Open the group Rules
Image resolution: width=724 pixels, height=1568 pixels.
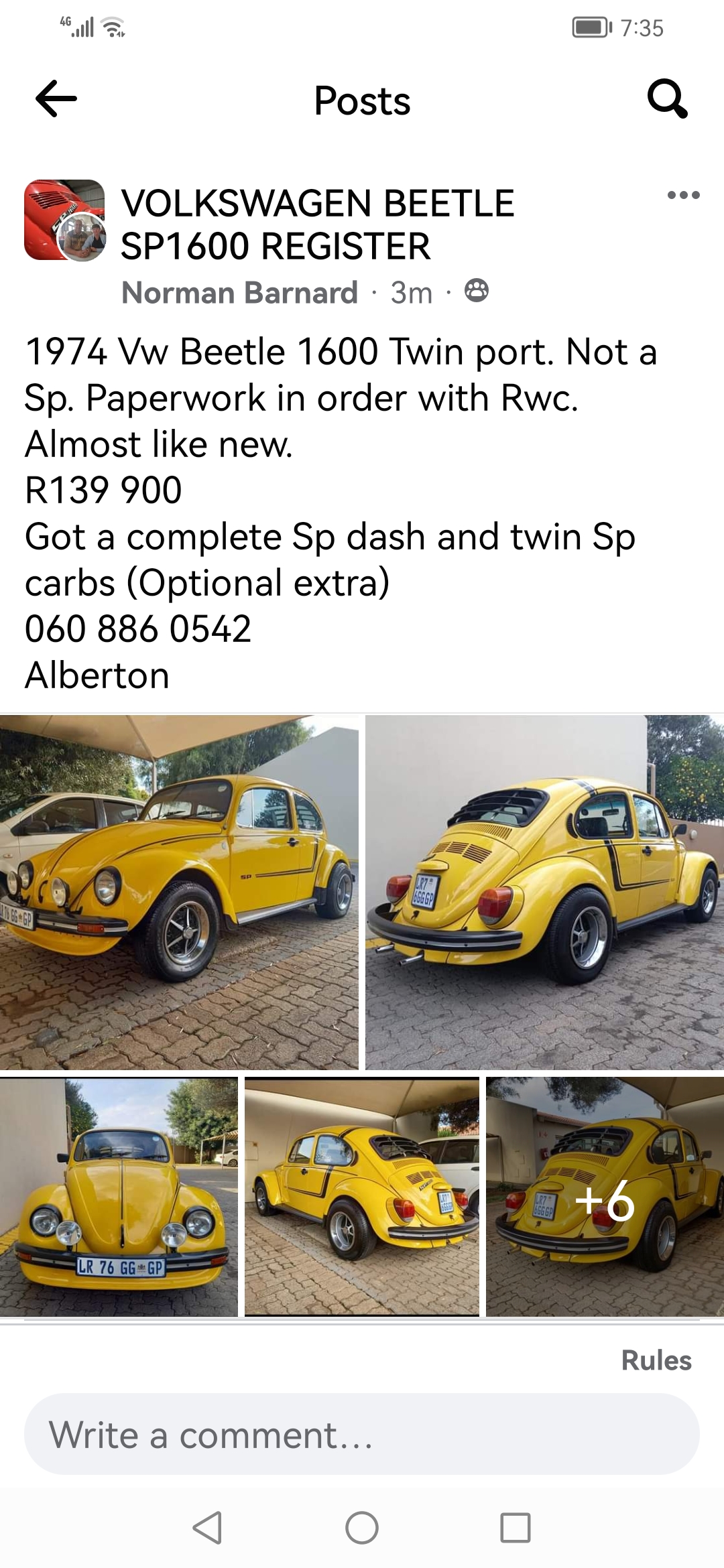[656, 1360]
